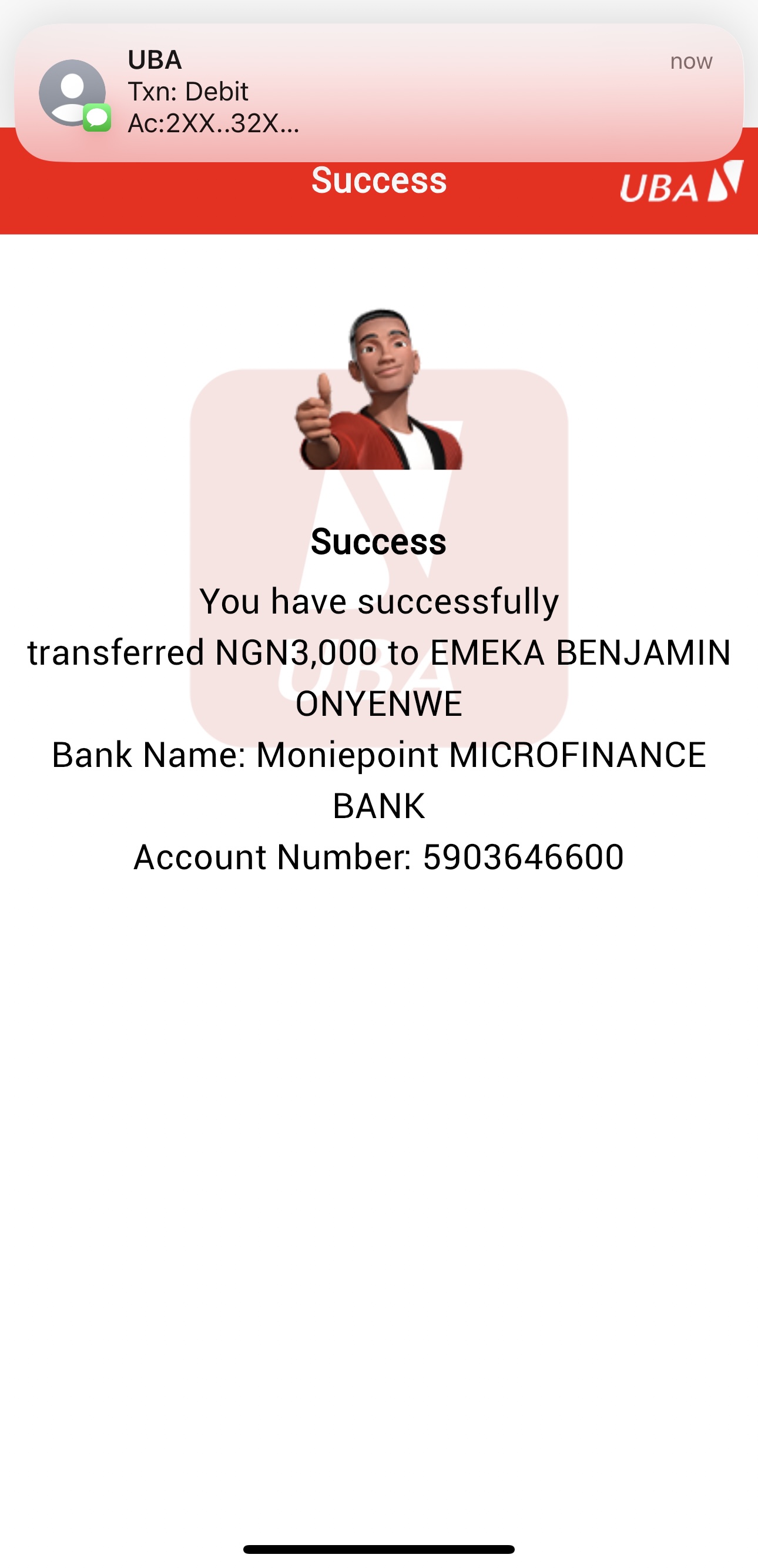Open the UBA debit notification banner
Image resolution: width=758 pixels, height=1568 pixels.
(x=378, y=92)
